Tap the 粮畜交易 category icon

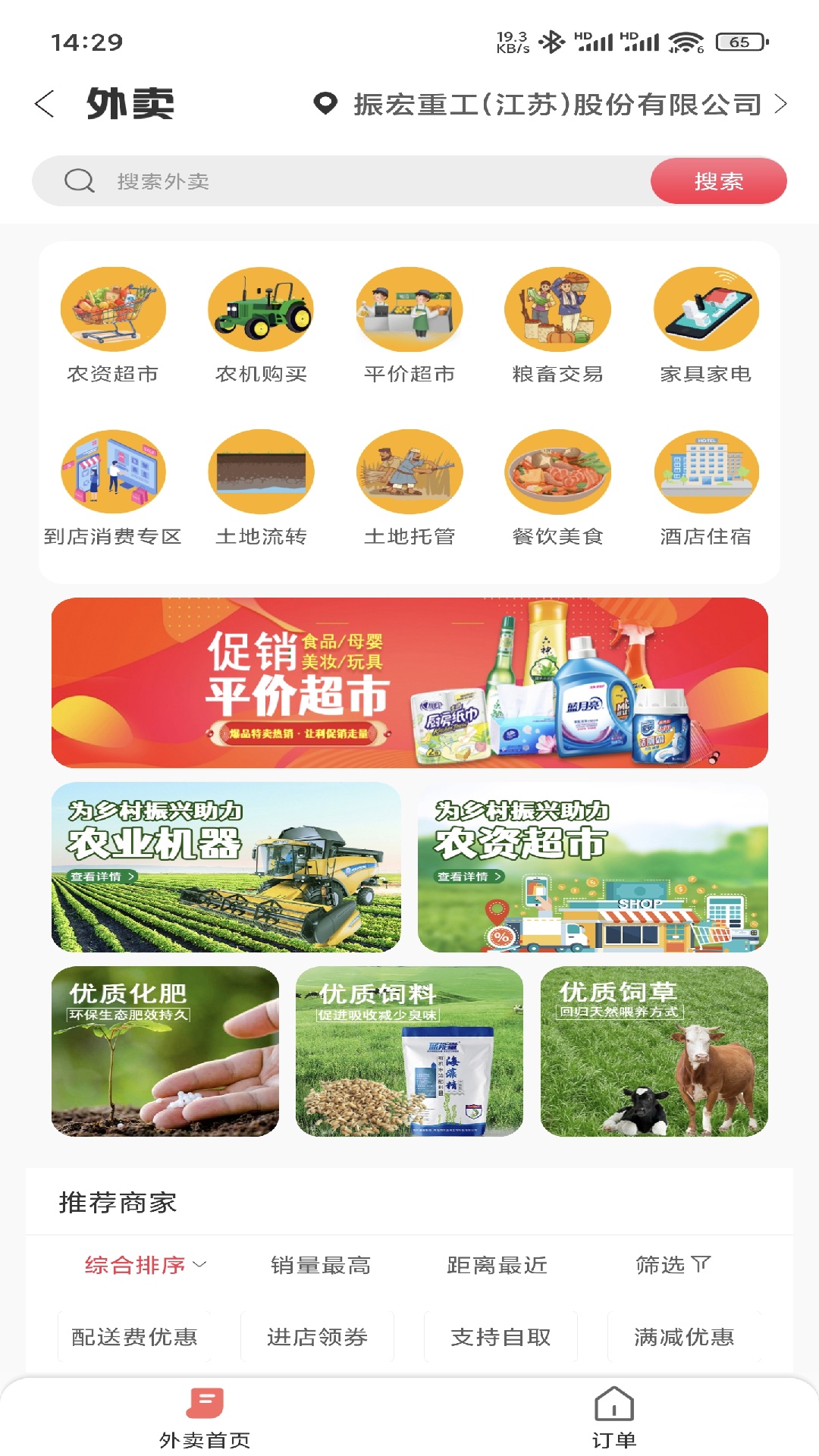coord(557,309)
